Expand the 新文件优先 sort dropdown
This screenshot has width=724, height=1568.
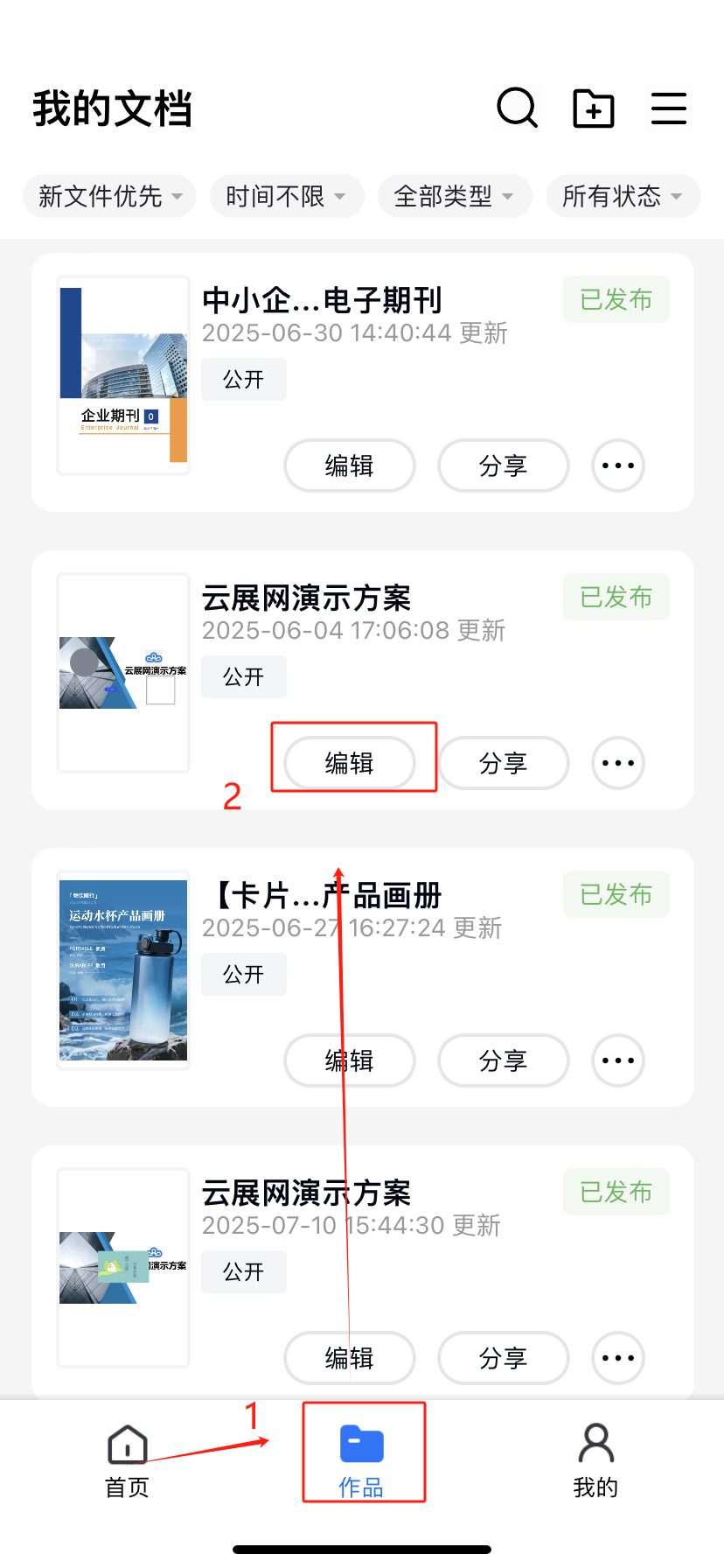pos(109,196)
